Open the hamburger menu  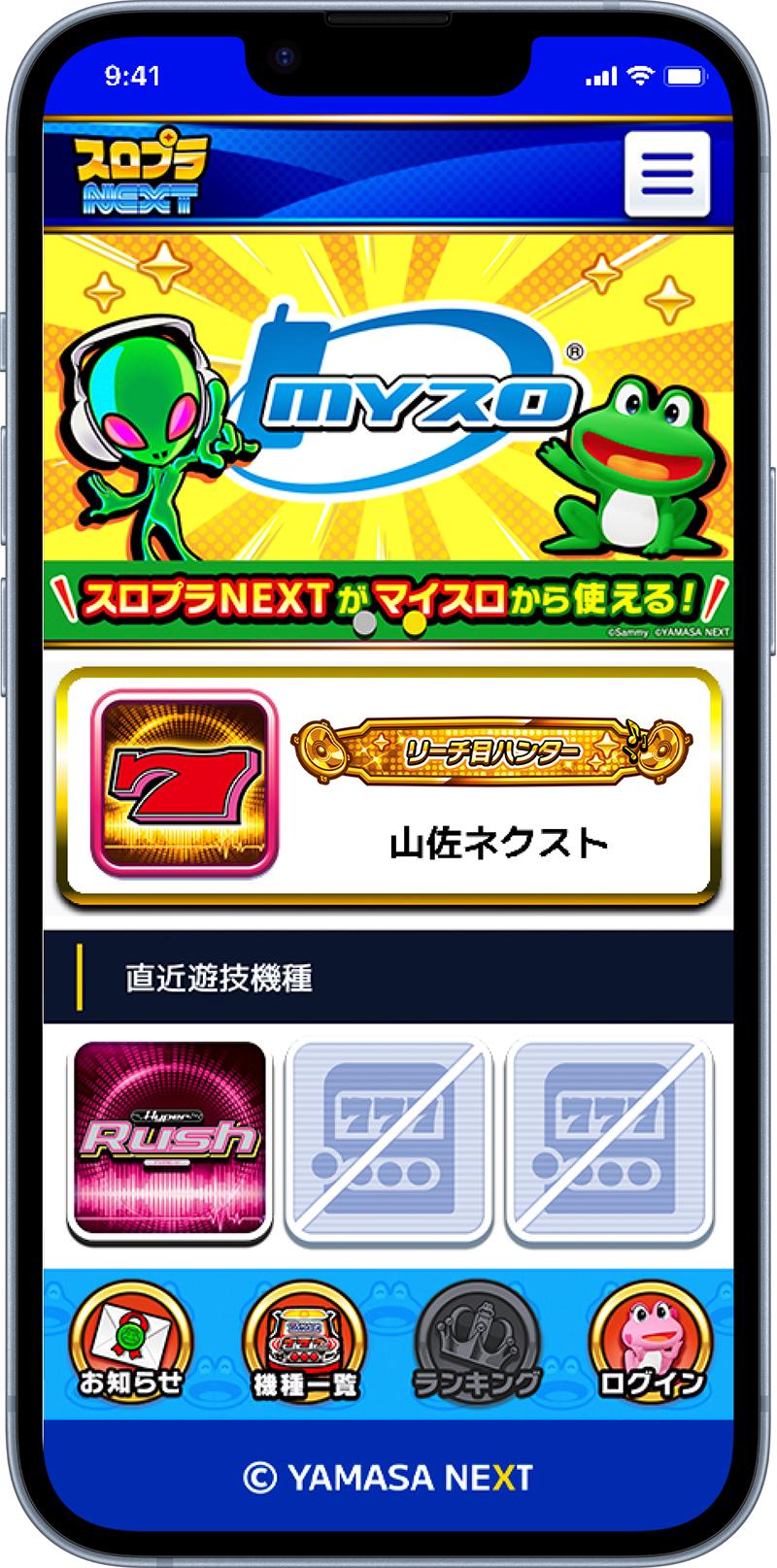pyautogui.click(x=666, y=175)
